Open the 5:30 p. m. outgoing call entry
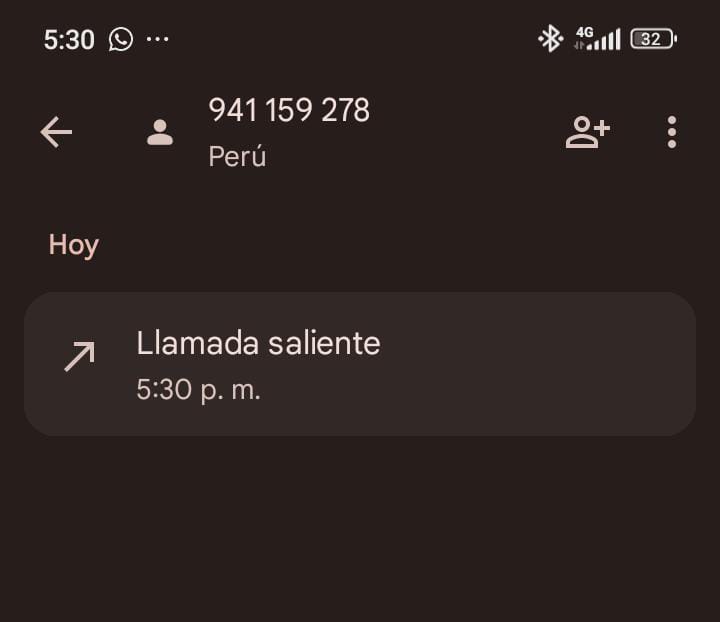 point(359,364)
